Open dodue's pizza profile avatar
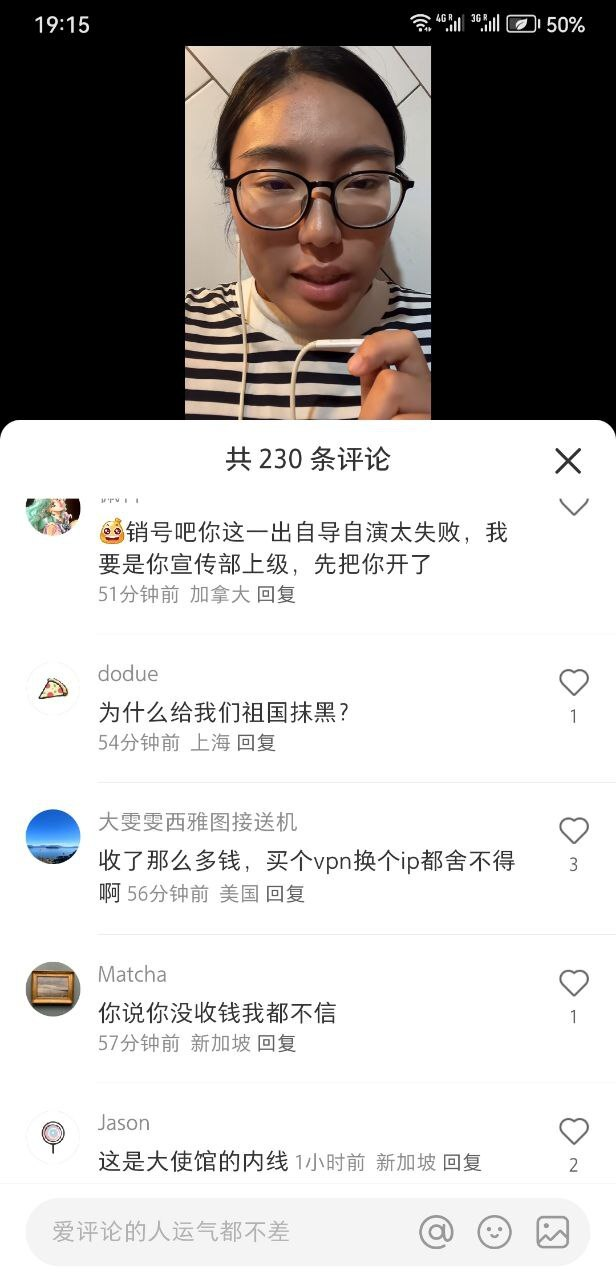 pyautogui.click(x=53, y=688)
